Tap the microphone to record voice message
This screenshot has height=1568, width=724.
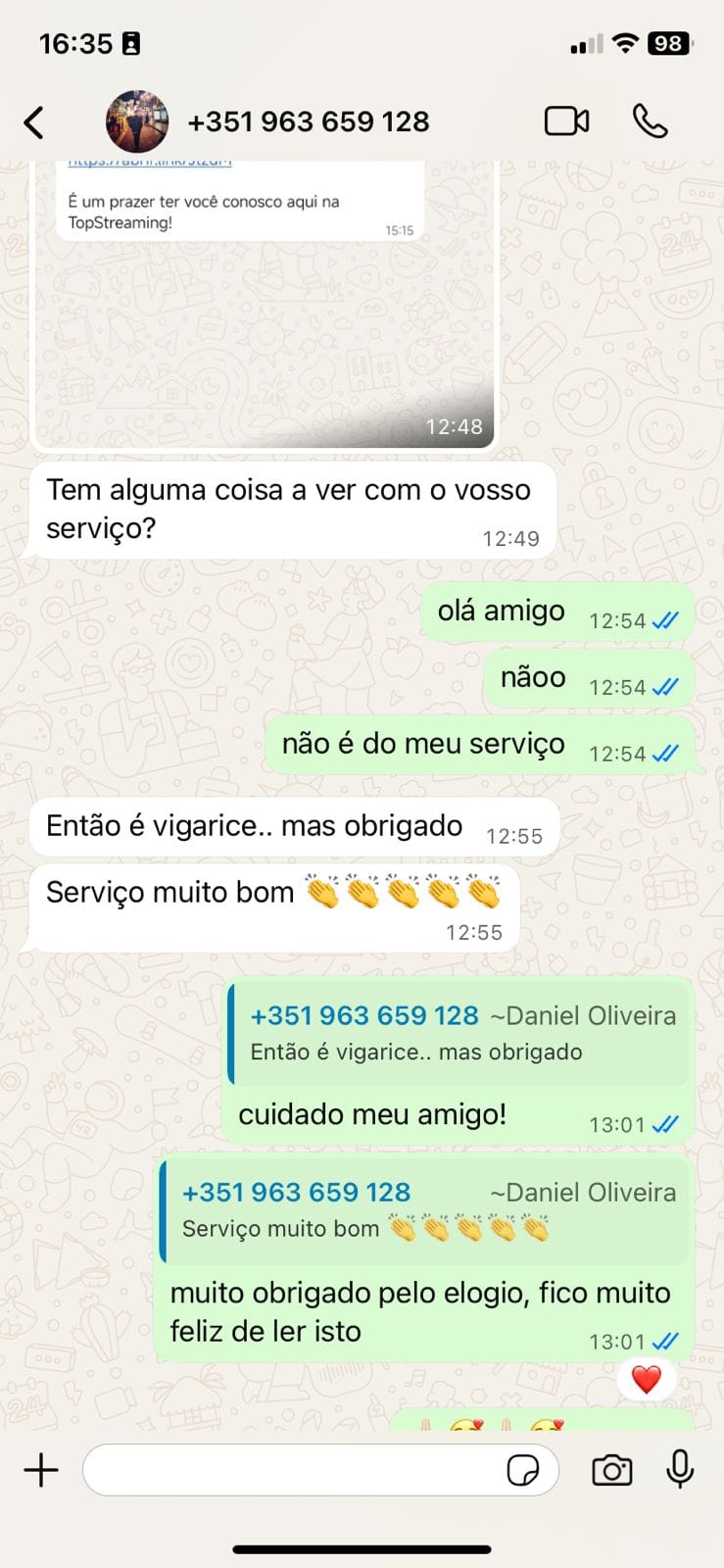click(680, 1470)
